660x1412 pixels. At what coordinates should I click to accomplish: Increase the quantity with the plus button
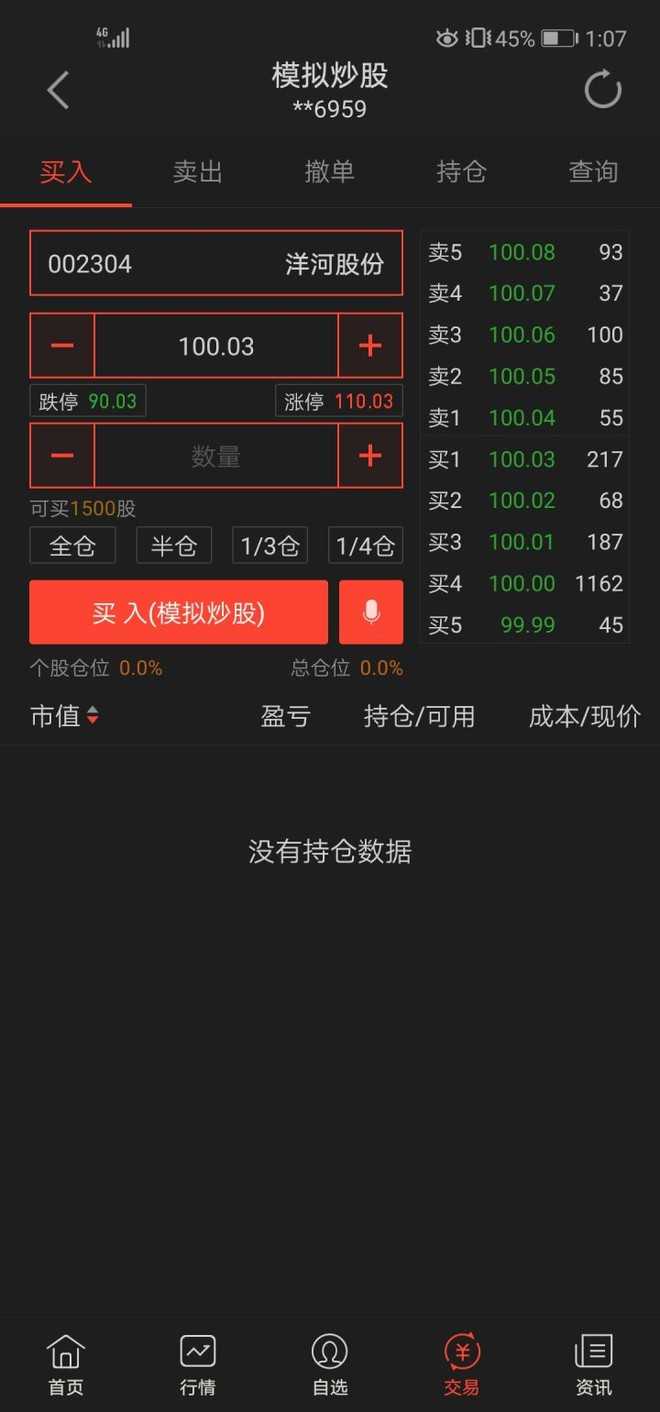[370, 456]
